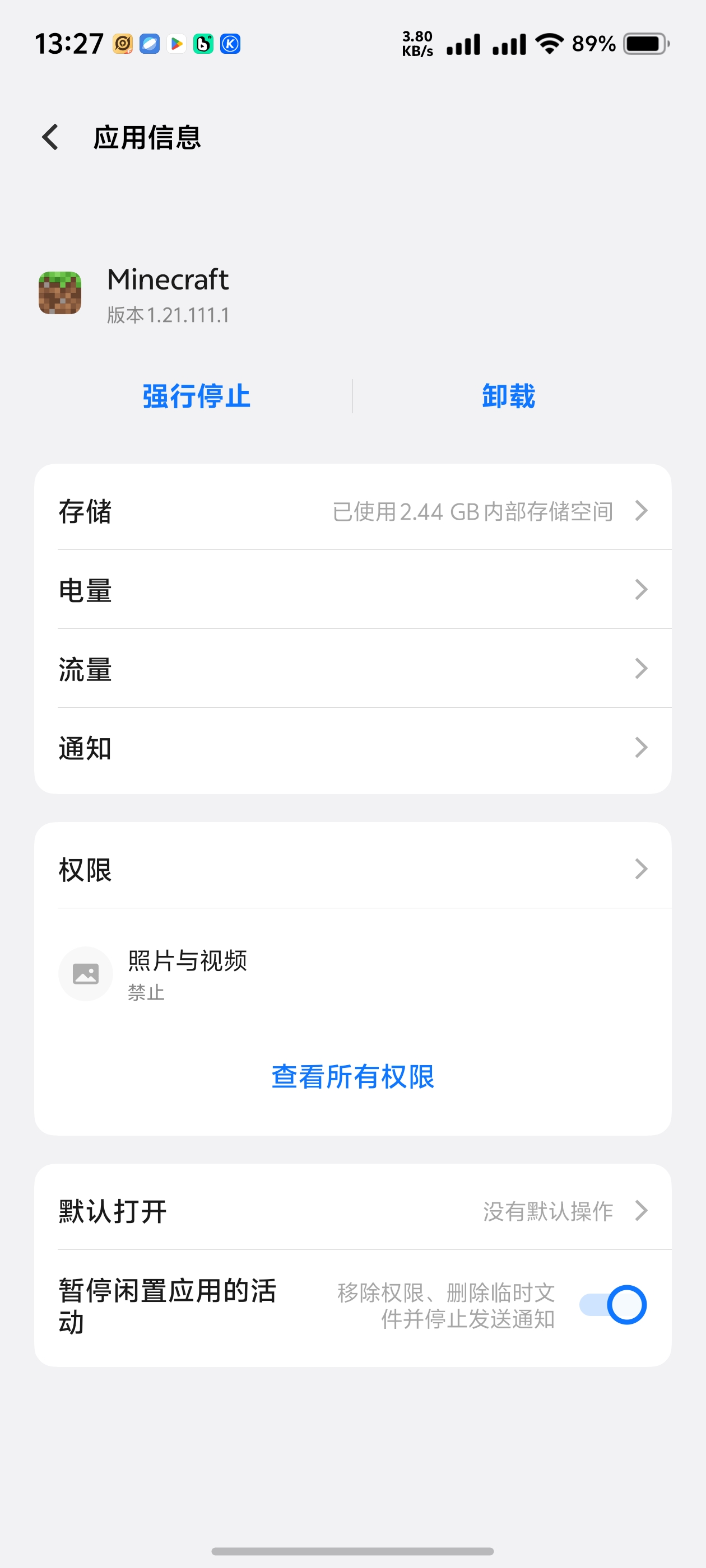This screenshot has width=706, height=1568.
Task: Force stop Minecraft with 强行停止
Action: [x=196, y=396]
